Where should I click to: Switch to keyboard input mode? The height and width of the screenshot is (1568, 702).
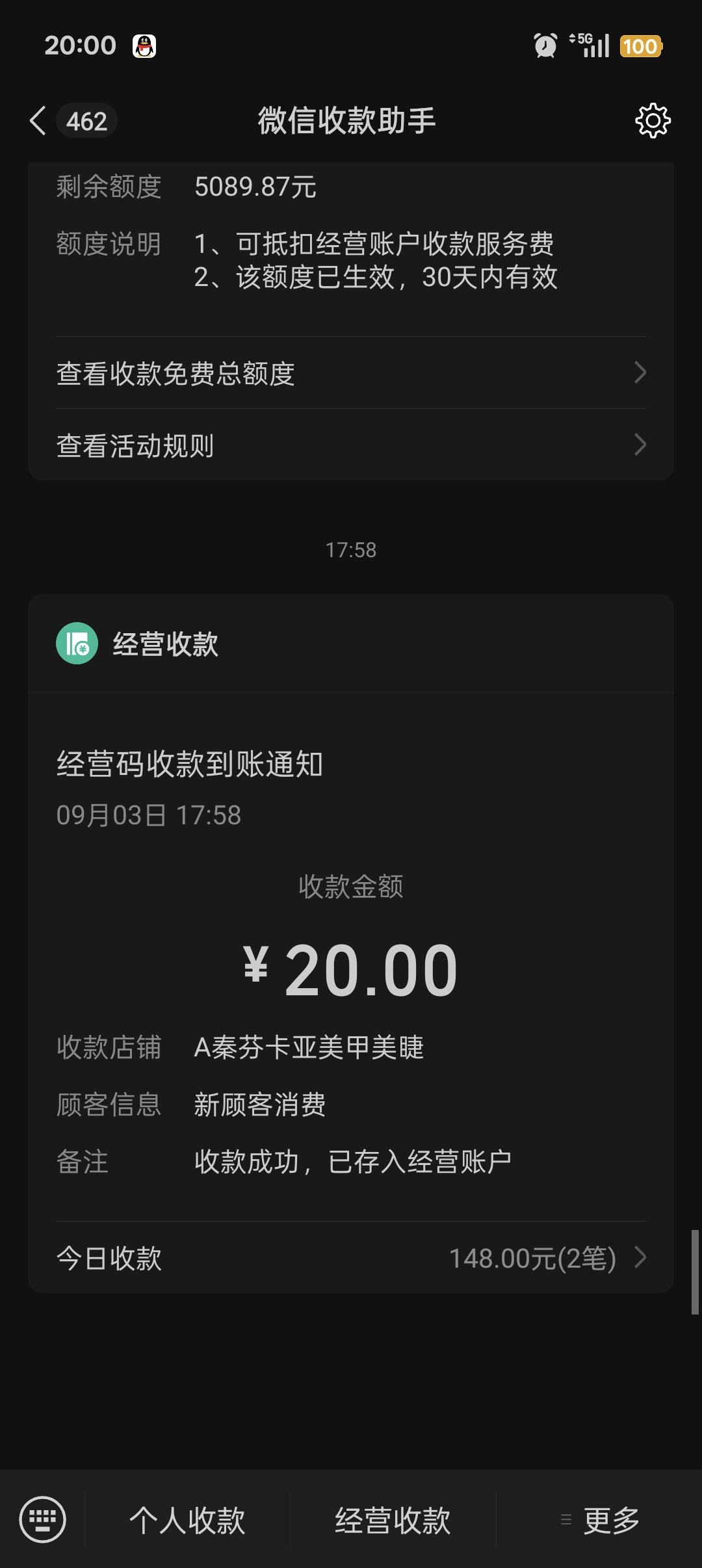coord(43,1519)
